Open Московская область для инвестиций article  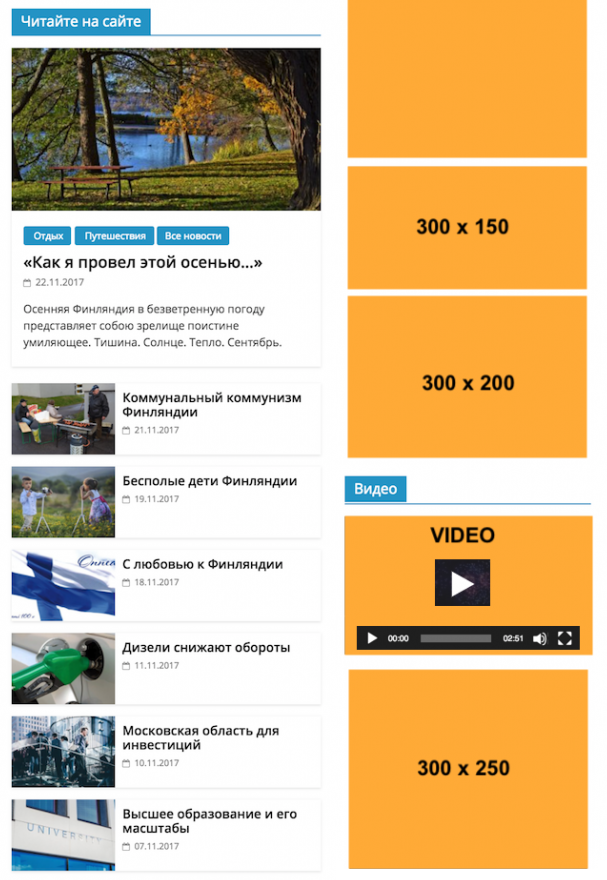tap(200, 738)
